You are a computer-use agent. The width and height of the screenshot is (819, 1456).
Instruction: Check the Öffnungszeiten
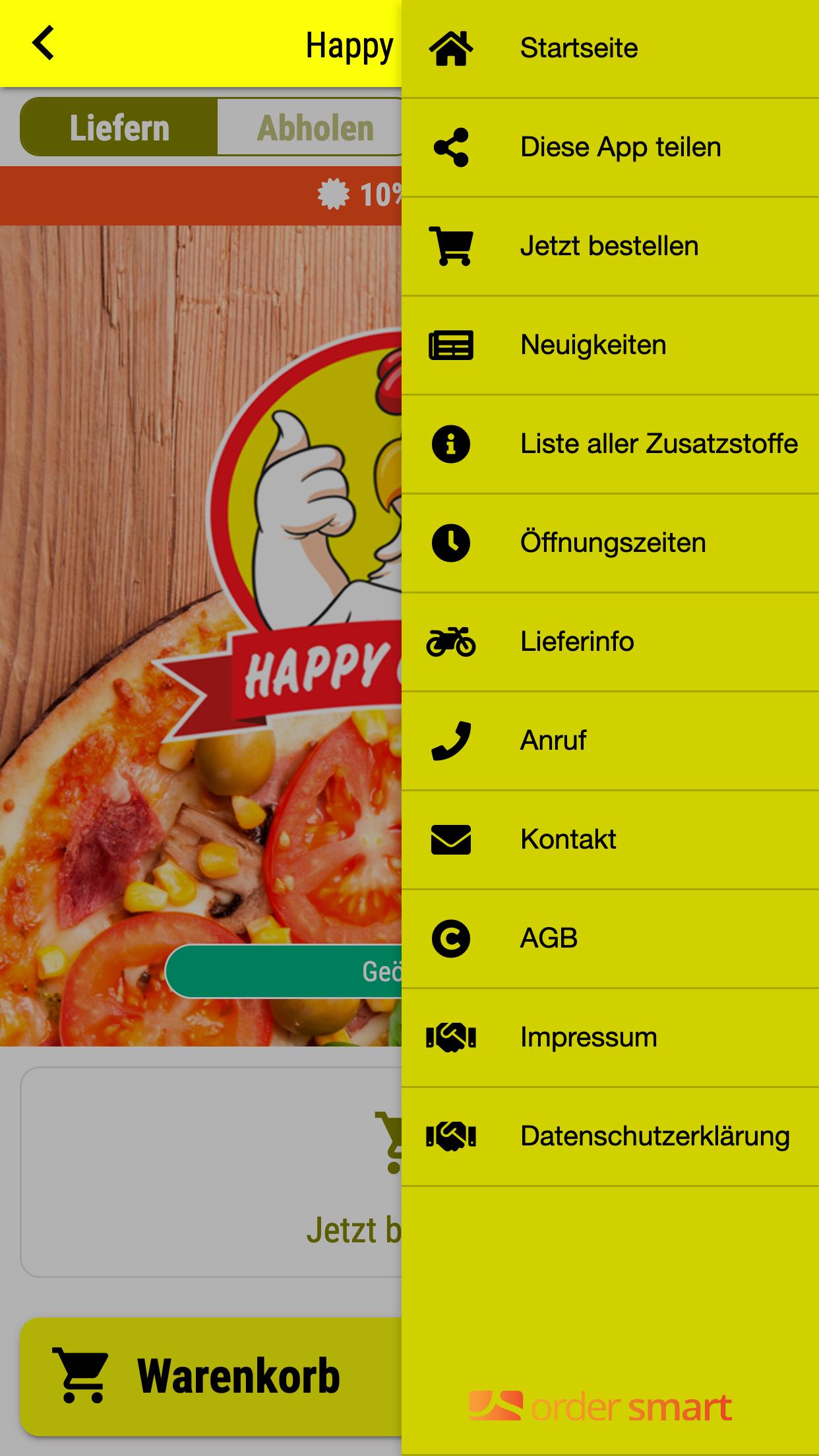point(609,543)
